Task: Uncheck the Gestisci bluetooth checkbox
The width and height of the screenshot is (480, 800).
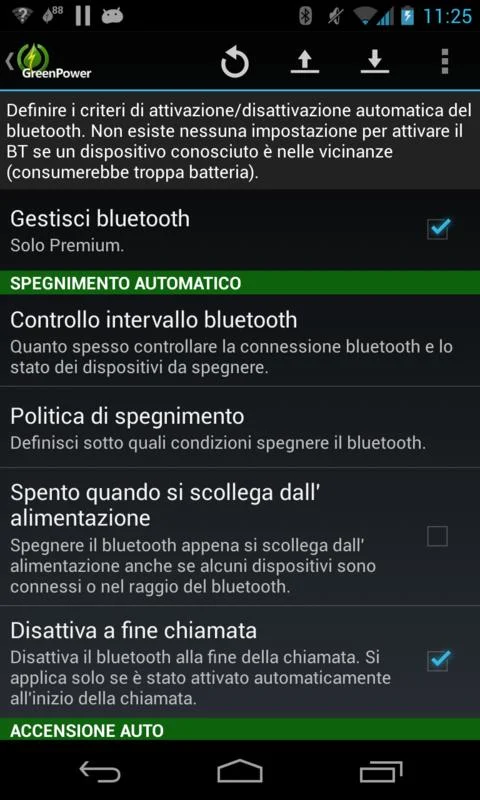Action: pos(438,229)
